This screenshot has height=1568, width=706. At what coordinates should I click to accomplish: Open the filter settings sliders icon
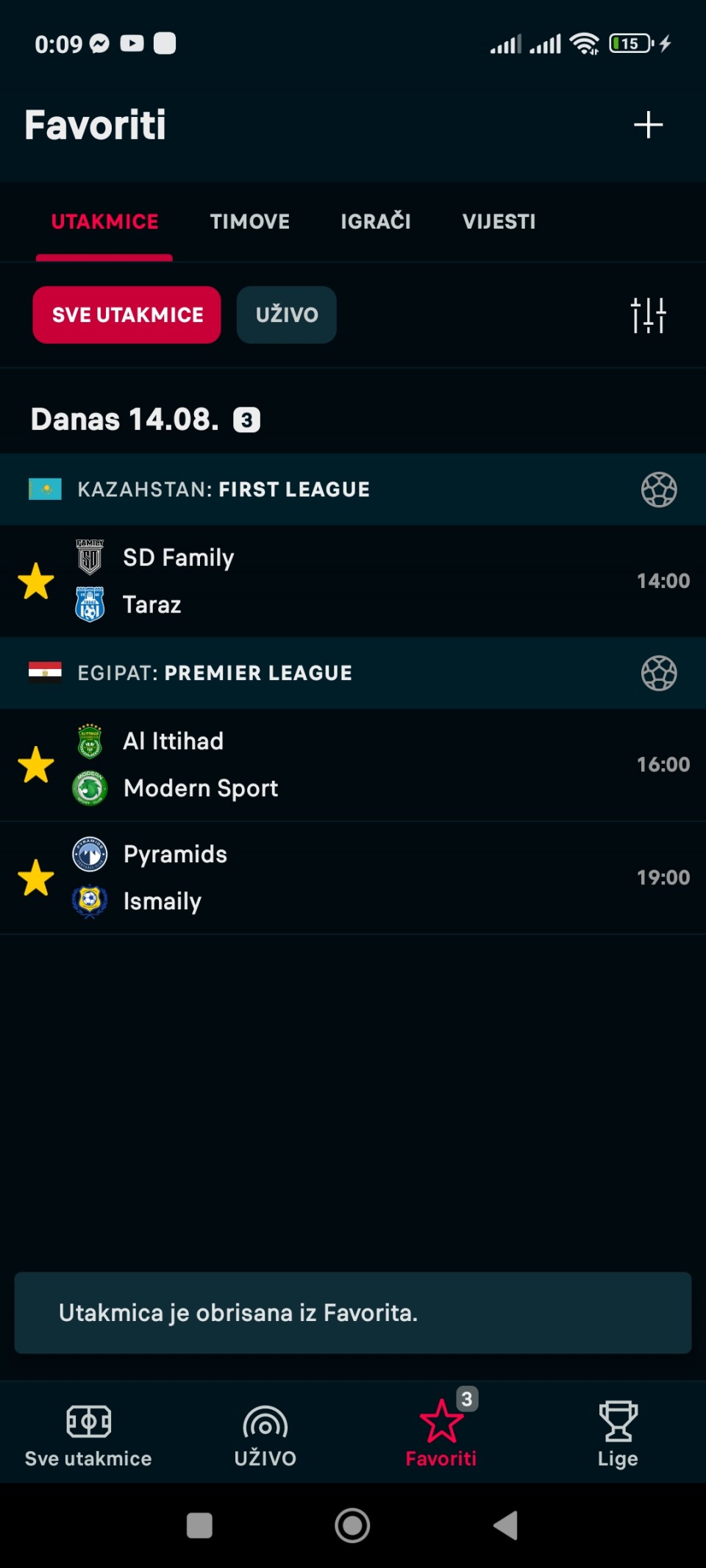tap(648, 315)
